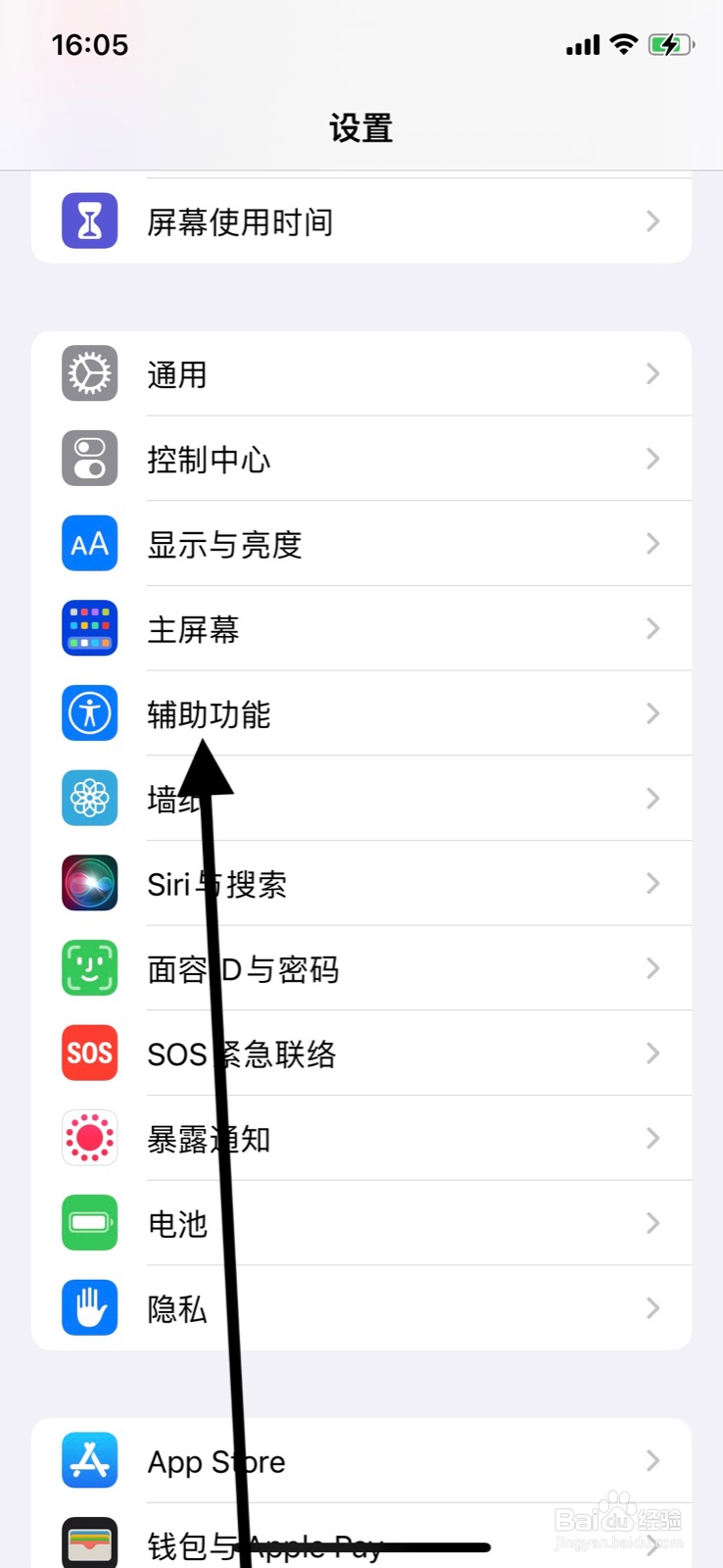Tap the Home Screen grid icon
Image resolution: width=723 pixels, height=1568 pixels.
point(89,628)
